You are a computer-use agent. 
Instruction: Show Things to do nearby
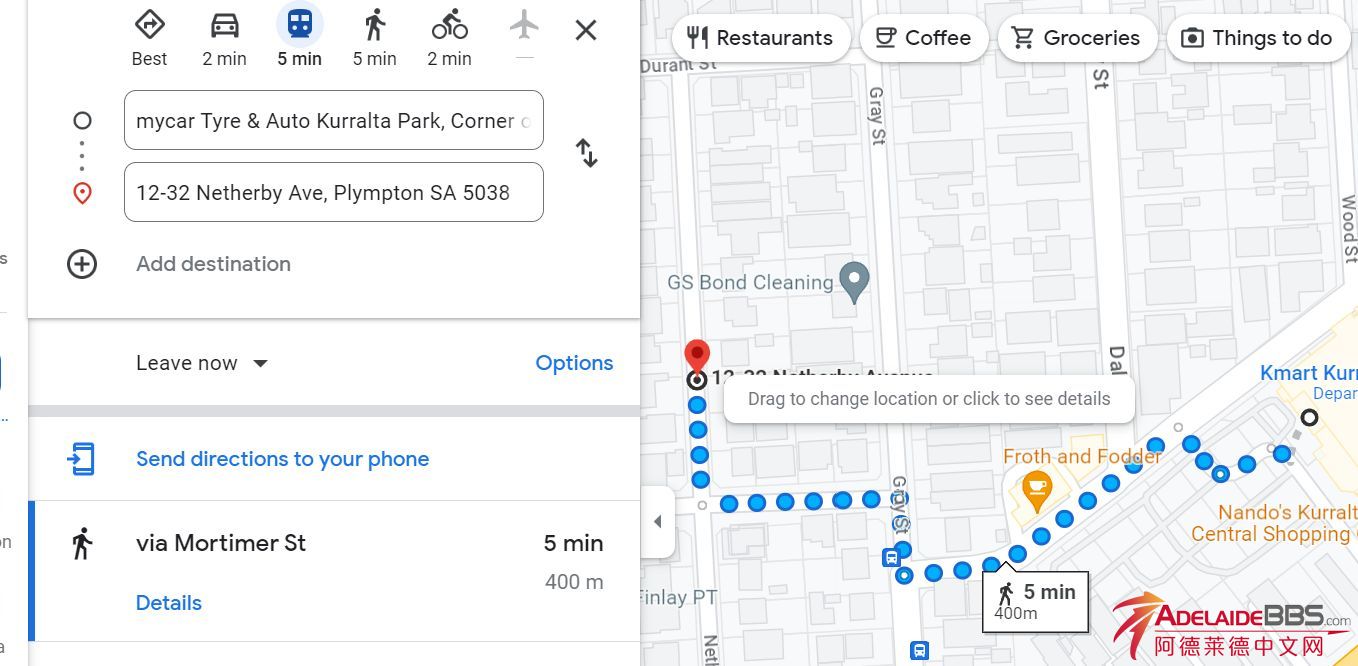1257,38
